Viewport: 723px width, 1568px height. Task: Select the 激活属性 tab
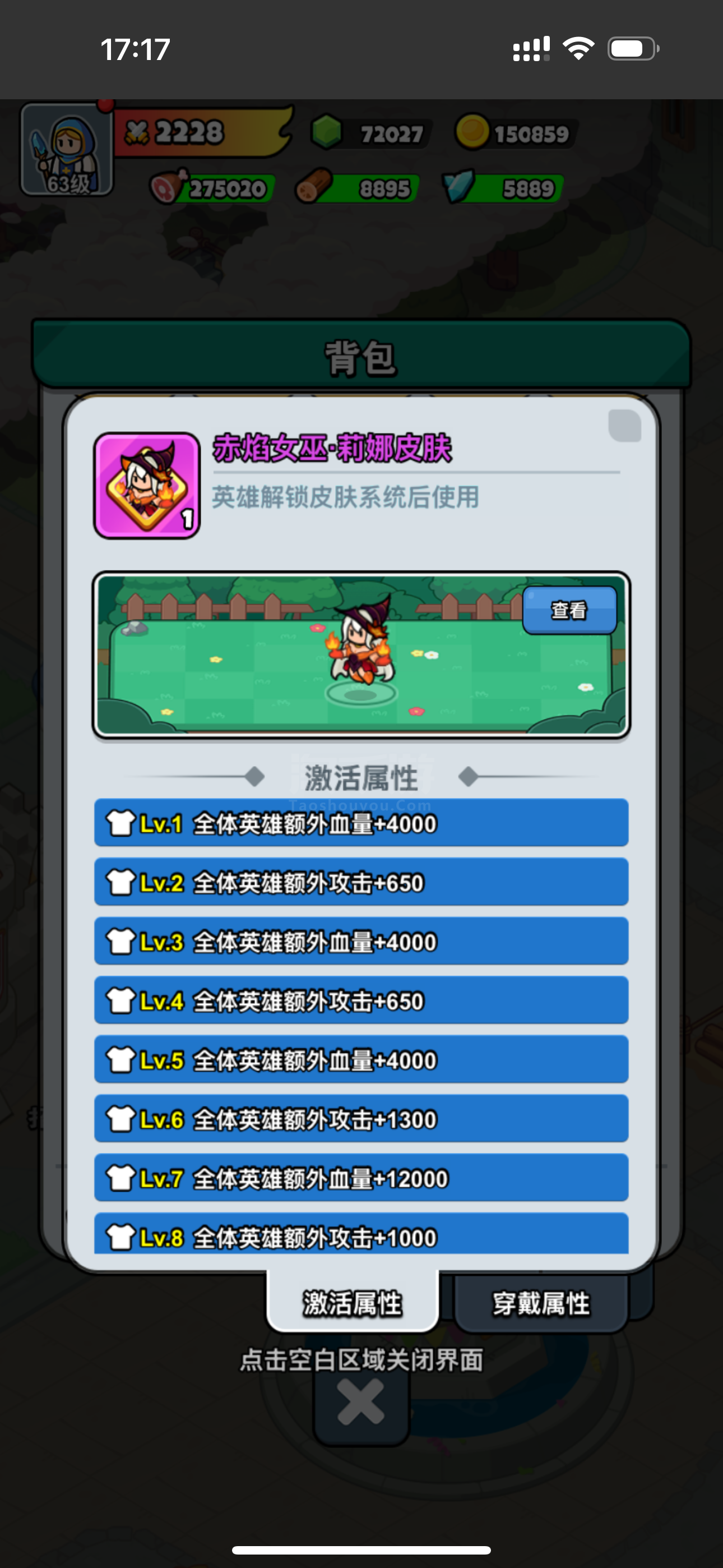tap(353, 1302)
